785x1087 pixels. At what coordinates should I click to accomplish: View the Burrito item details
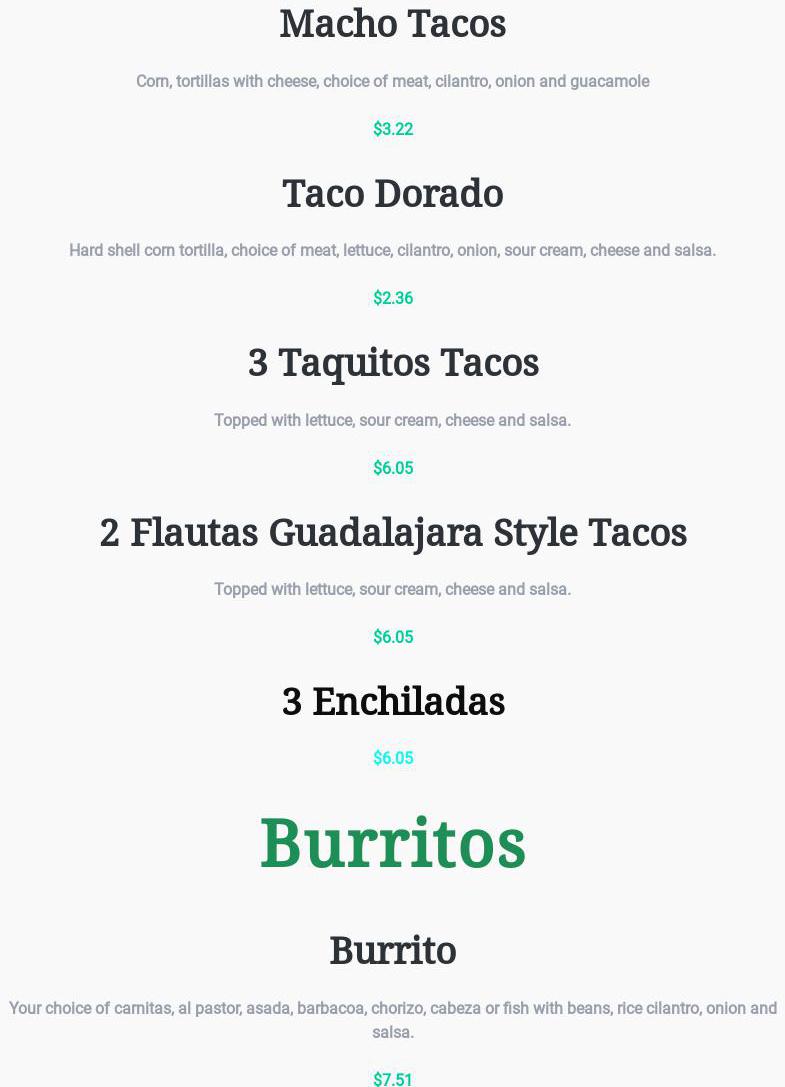pyautogui.click(x=392, y=951)
